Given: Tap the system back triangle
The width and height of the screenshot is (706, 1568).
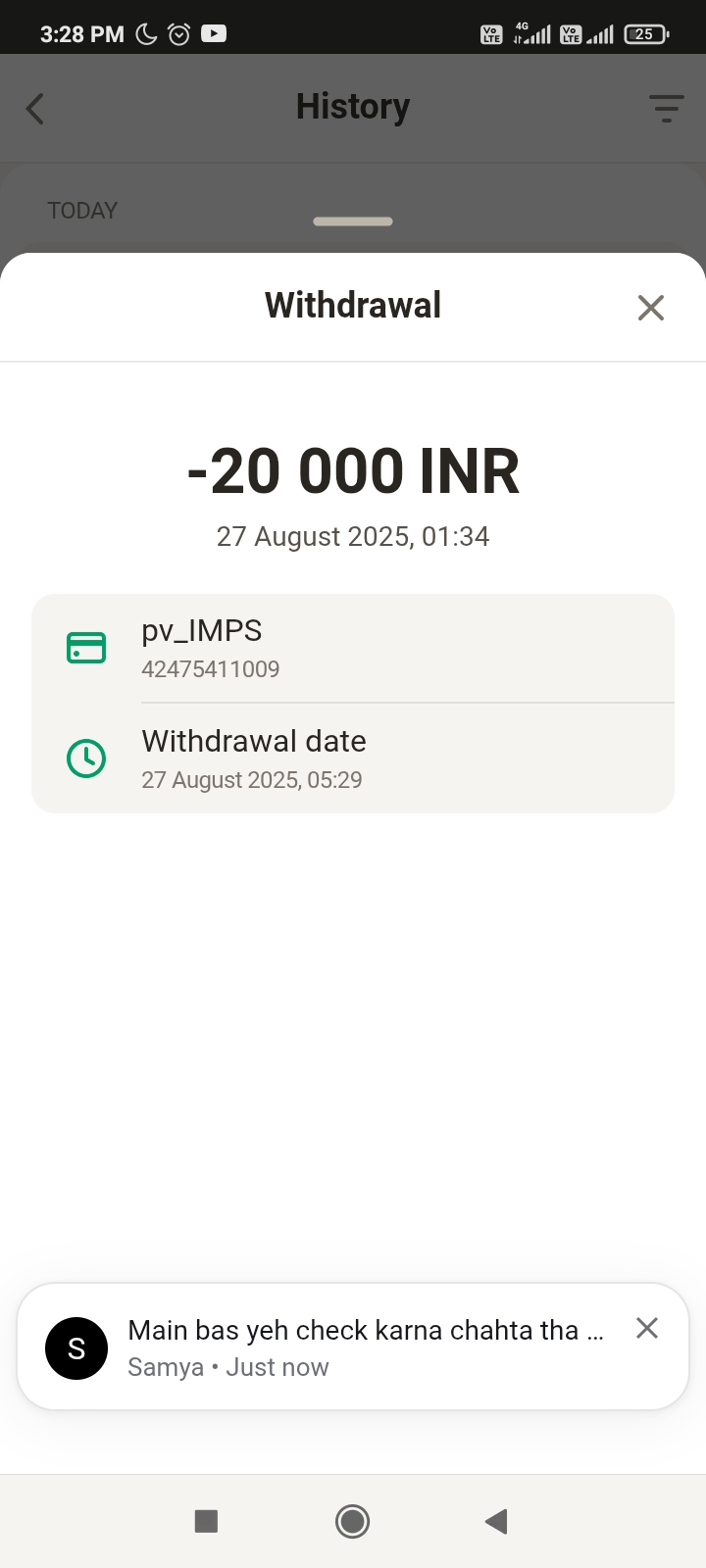Looking at the screenshot, I should tap(496, 1521).
